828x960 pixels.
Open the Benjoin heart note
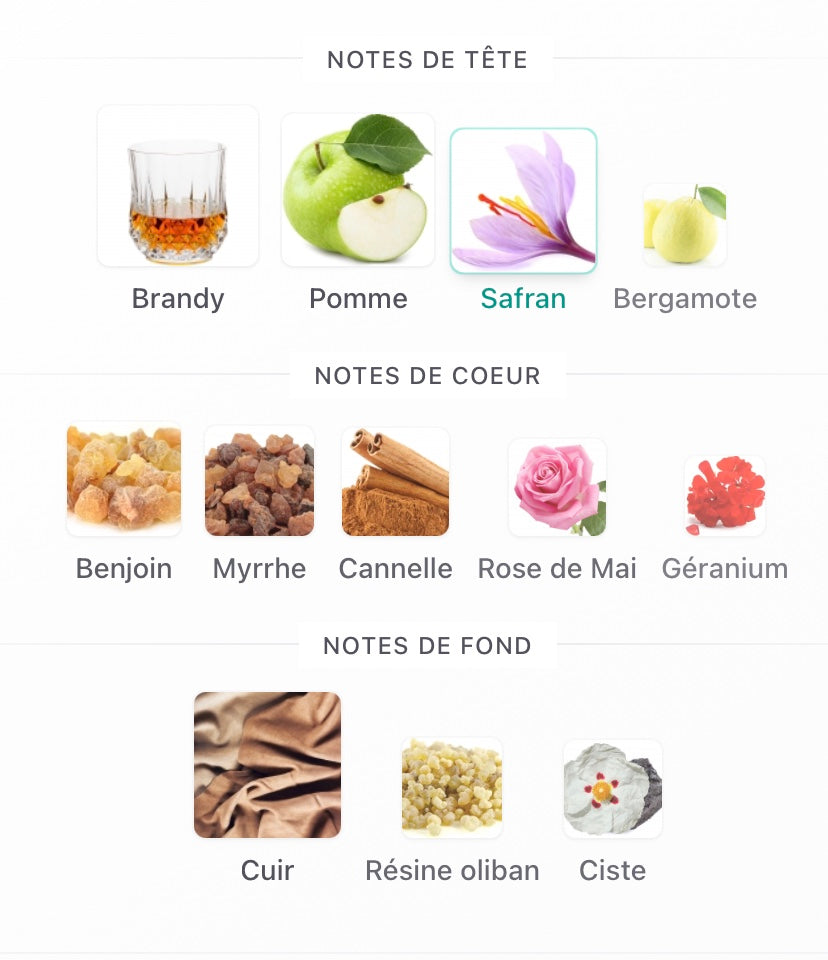124,480
